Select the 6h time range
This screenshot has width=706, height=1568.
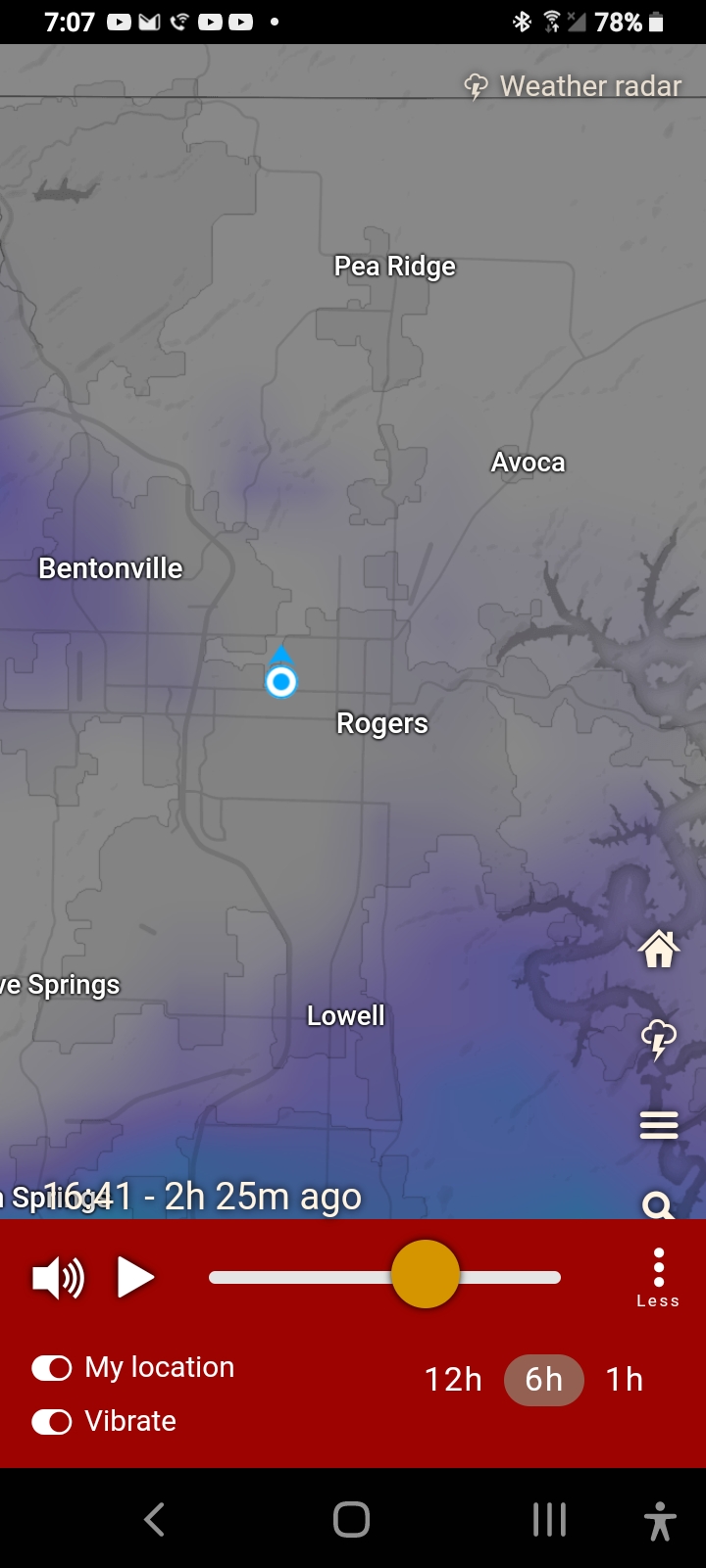543,1380
